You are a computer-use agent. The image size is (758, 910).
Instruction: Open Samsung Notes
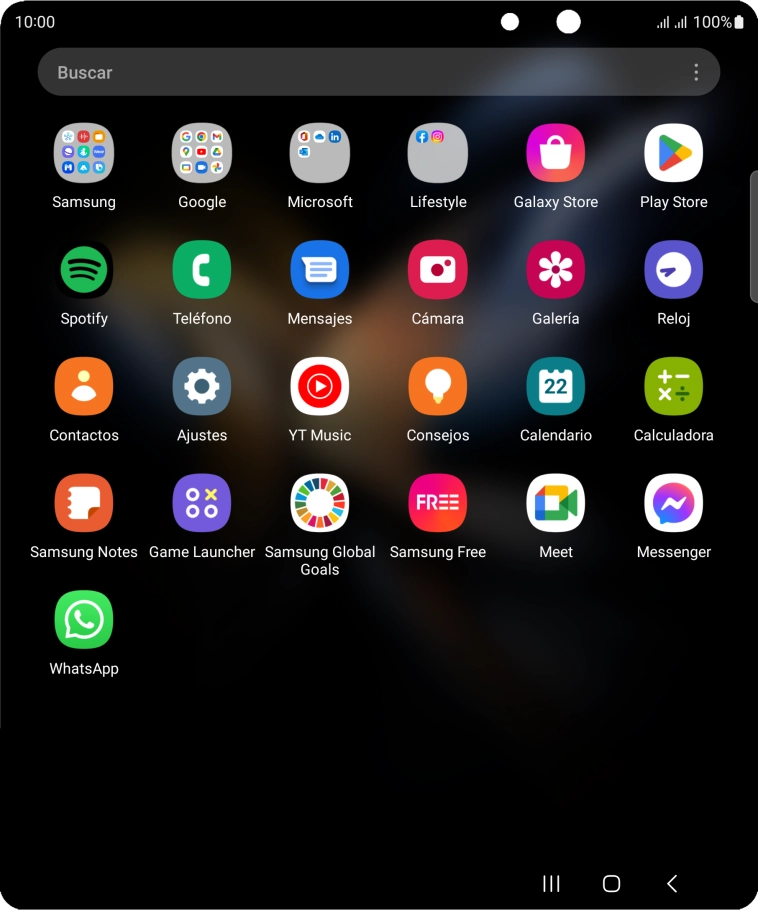click(84, 503)
